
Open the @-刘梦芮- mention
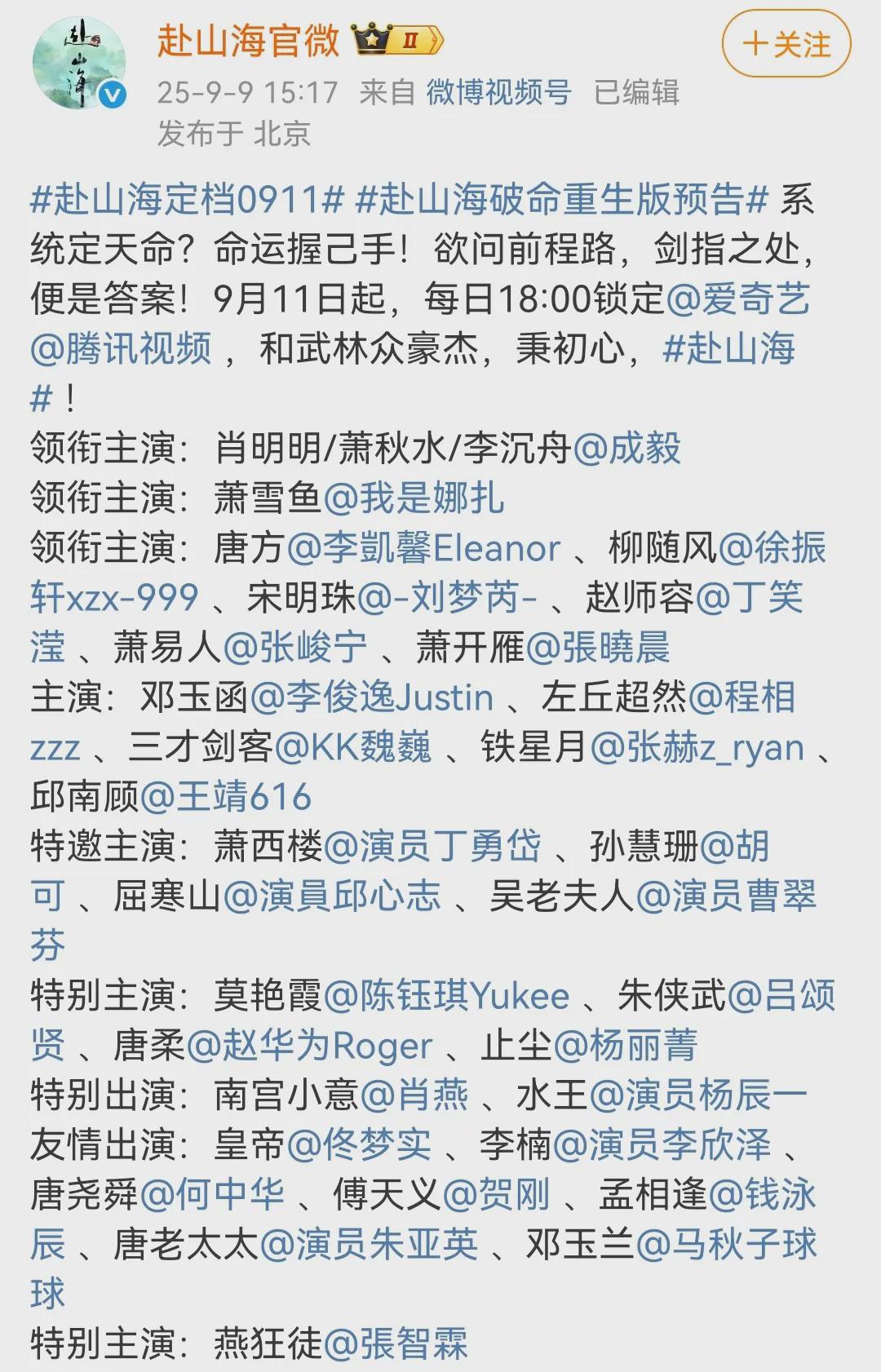pyautogui.click(x=447, y=598)
